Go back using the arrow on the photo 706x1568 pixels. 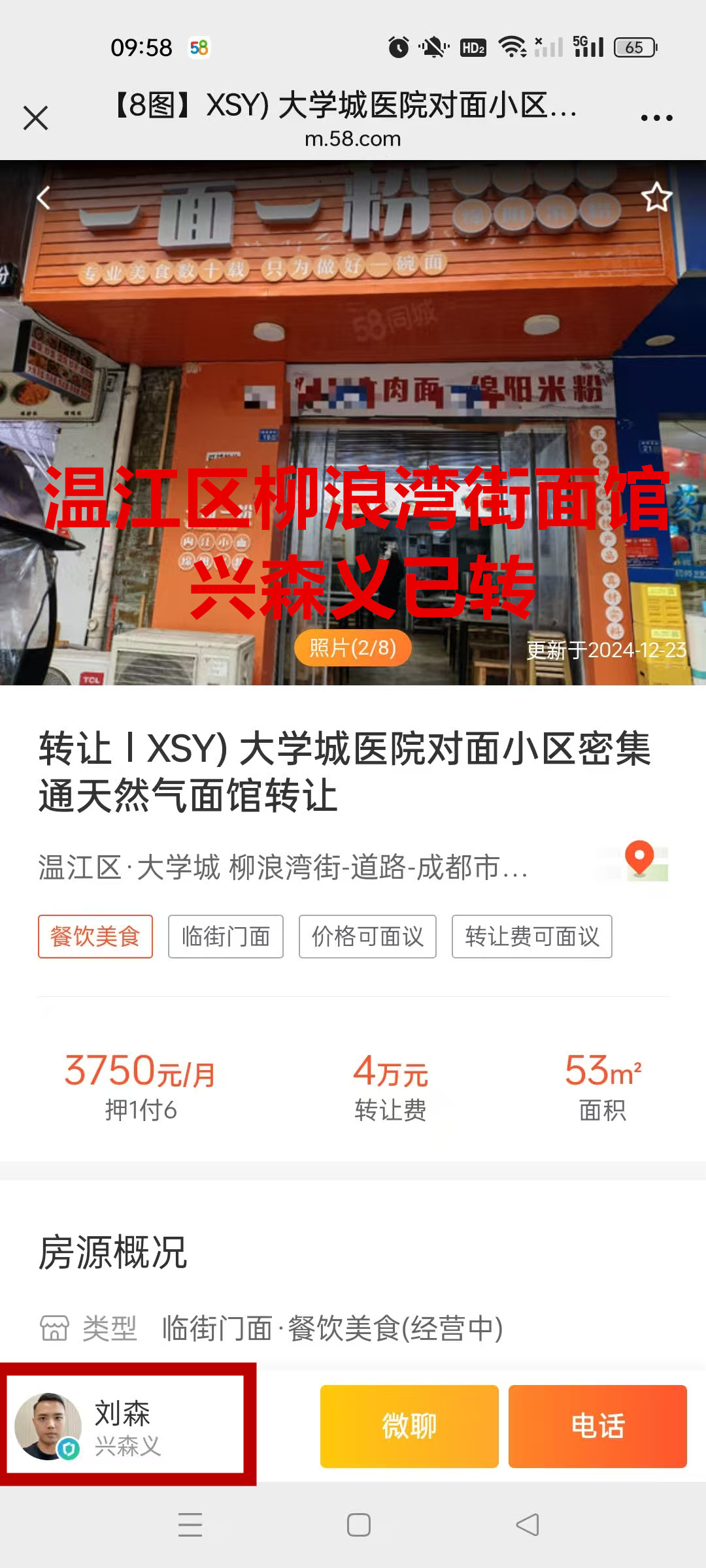click(x=44, y=198)
